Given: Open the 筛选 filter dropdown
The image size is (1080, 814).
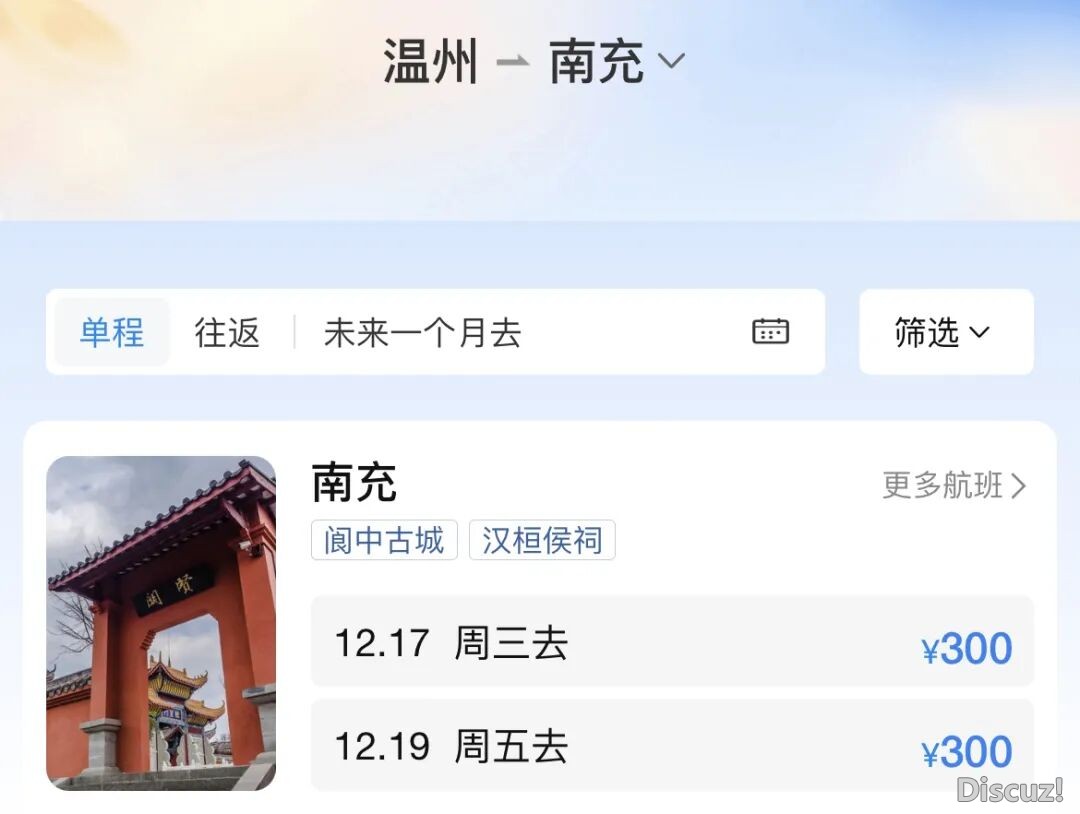Looking at the screenshot, I should 944,333.
